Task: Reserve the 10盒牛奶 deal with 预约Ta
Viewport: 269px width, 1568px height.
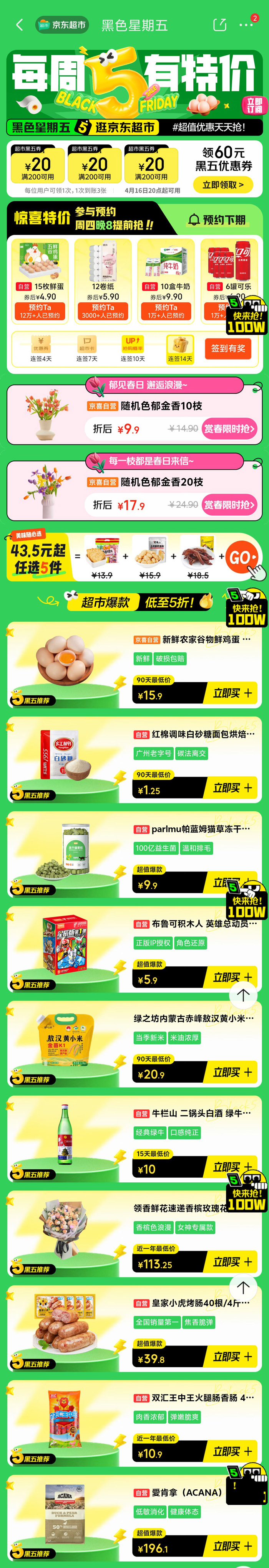Action: tap(166, 311)
